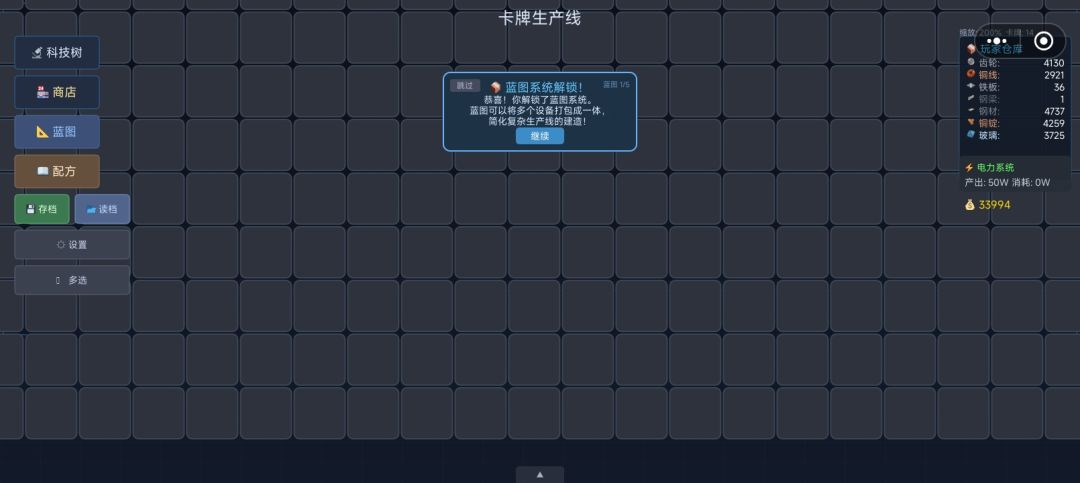Open the mini-program more options menu

[x=996, y=41]
